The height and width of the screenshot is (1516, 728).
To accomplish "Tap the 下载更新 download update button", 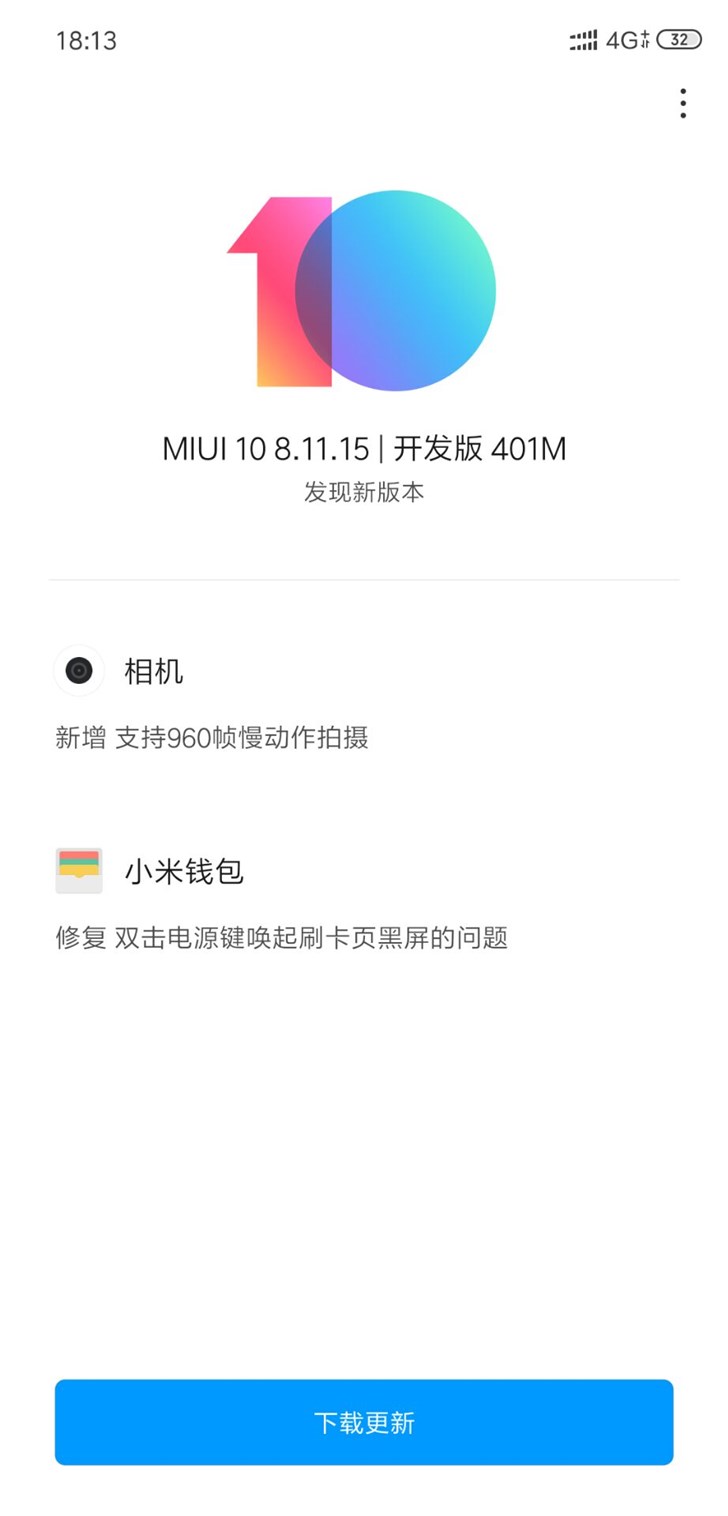I will pos(364,1422).
